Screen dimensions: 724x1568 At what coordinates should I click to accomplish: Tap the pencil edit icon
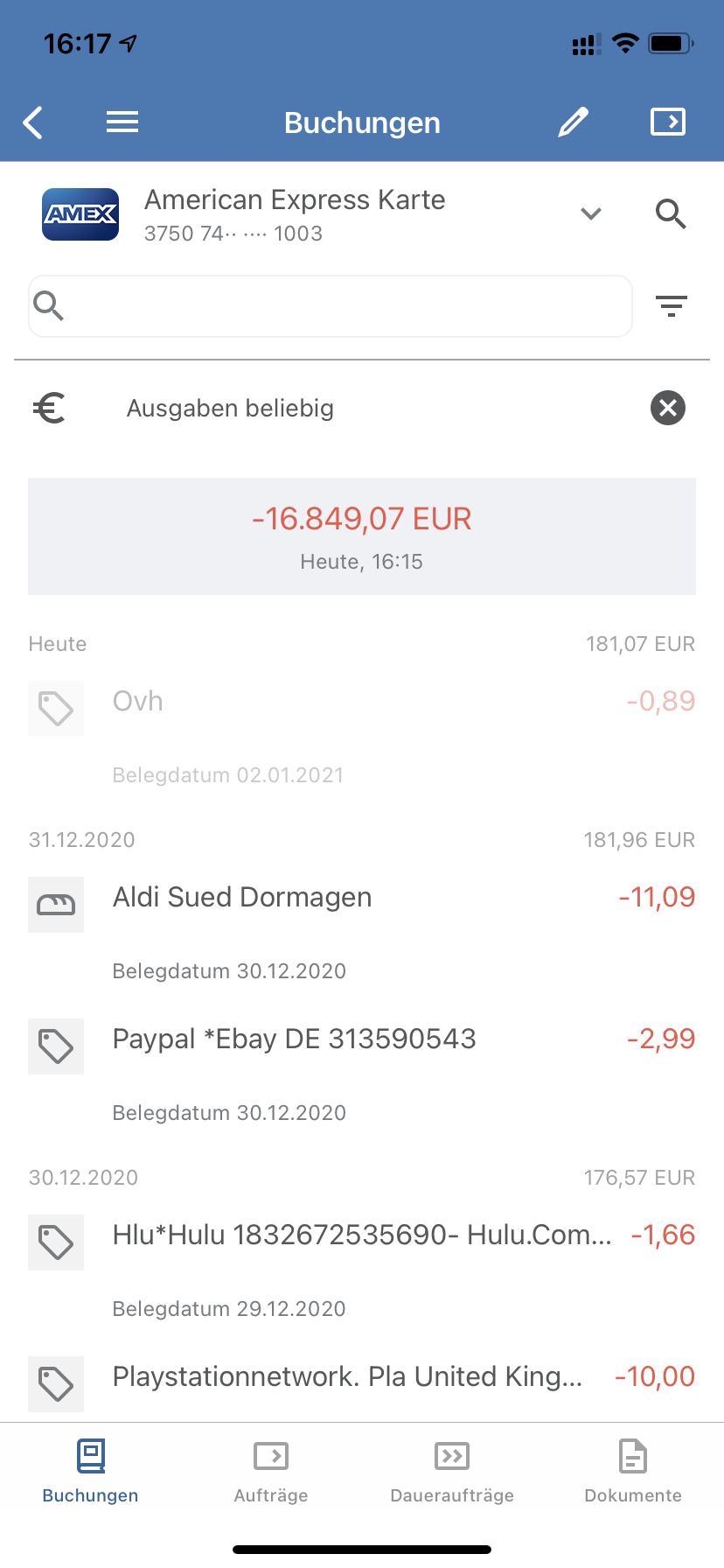pyautogui.click(x=573, y=122)
